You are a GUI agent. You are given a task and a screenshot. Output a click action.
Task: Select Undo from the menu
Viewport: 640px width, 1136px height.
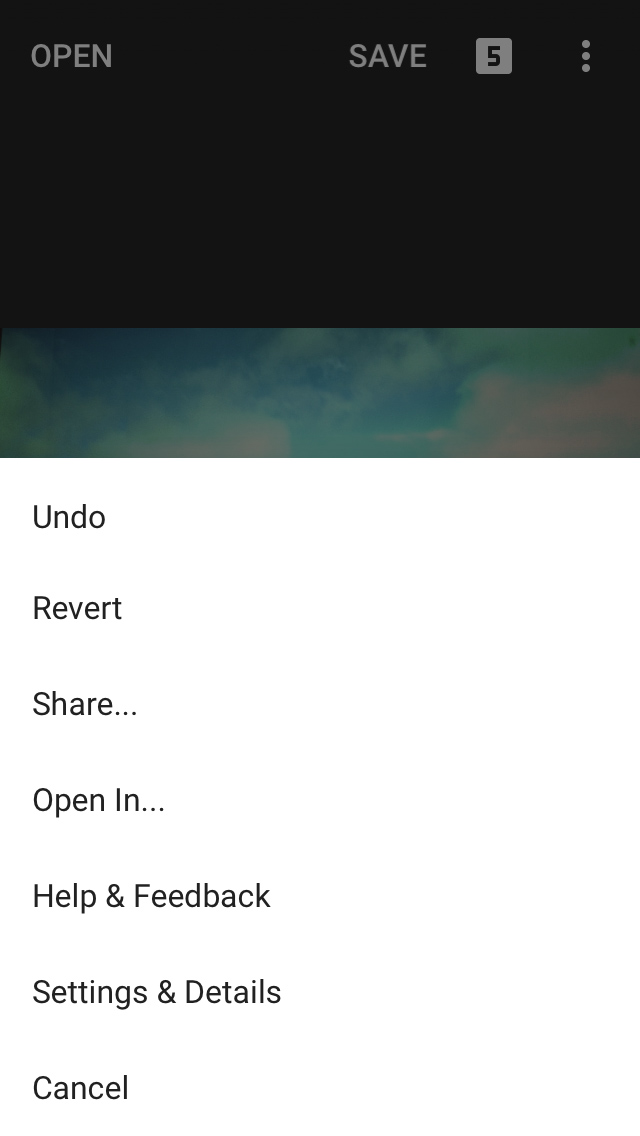(x=69, y=517)
